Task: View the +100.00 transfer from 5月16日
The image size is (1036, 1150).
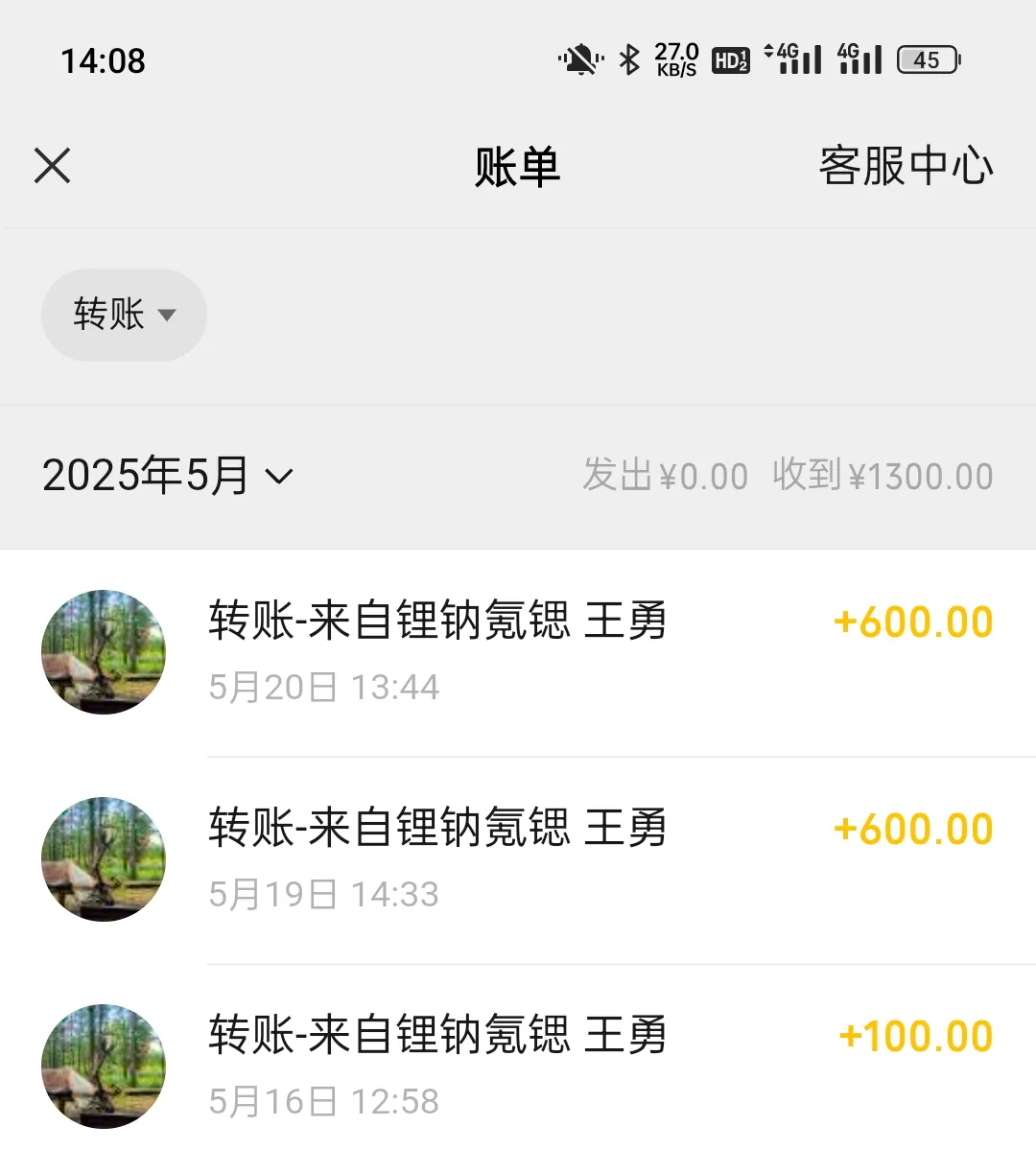Action: [x=518, y=1065]
